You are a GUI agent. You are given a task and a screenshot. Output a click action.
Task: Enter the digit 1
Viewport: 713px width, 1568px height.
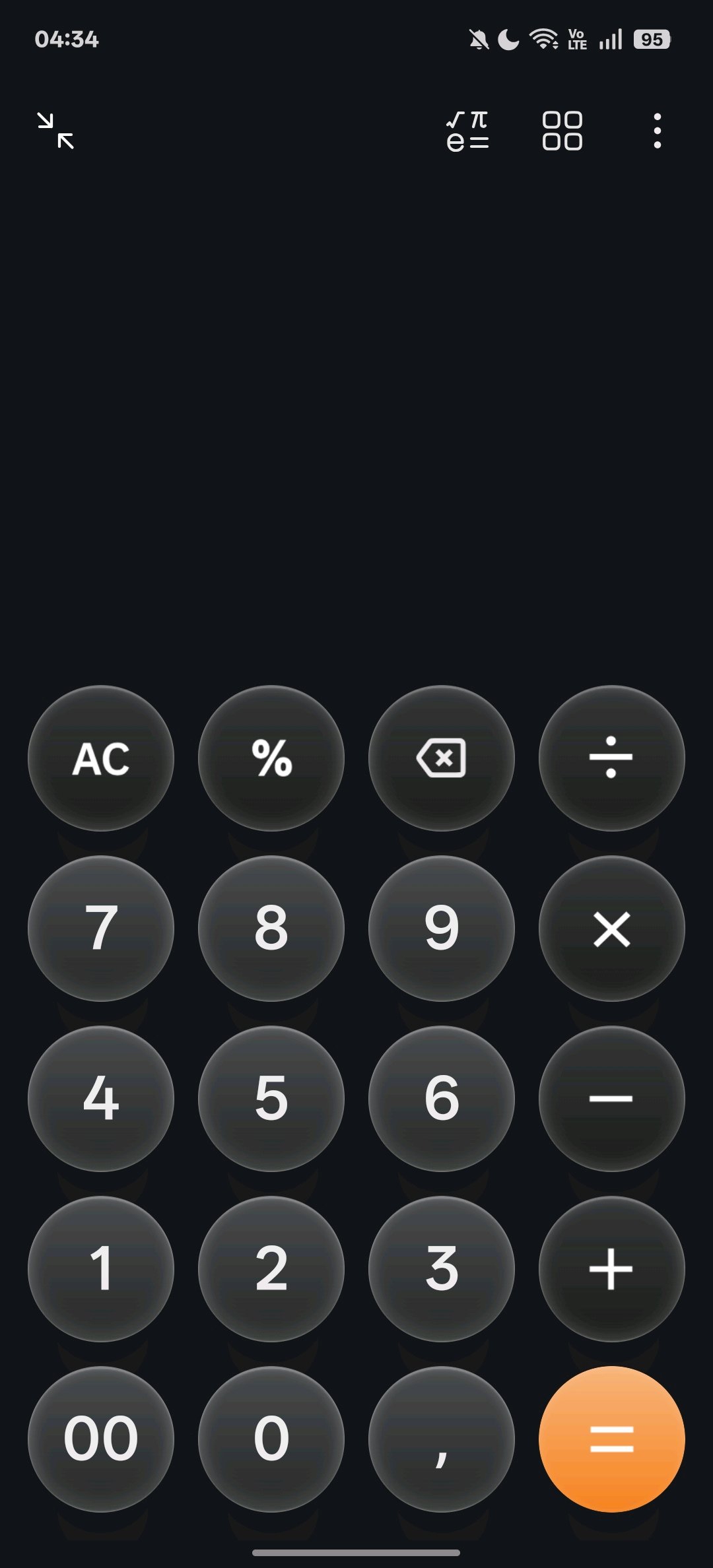[101, 1269]
